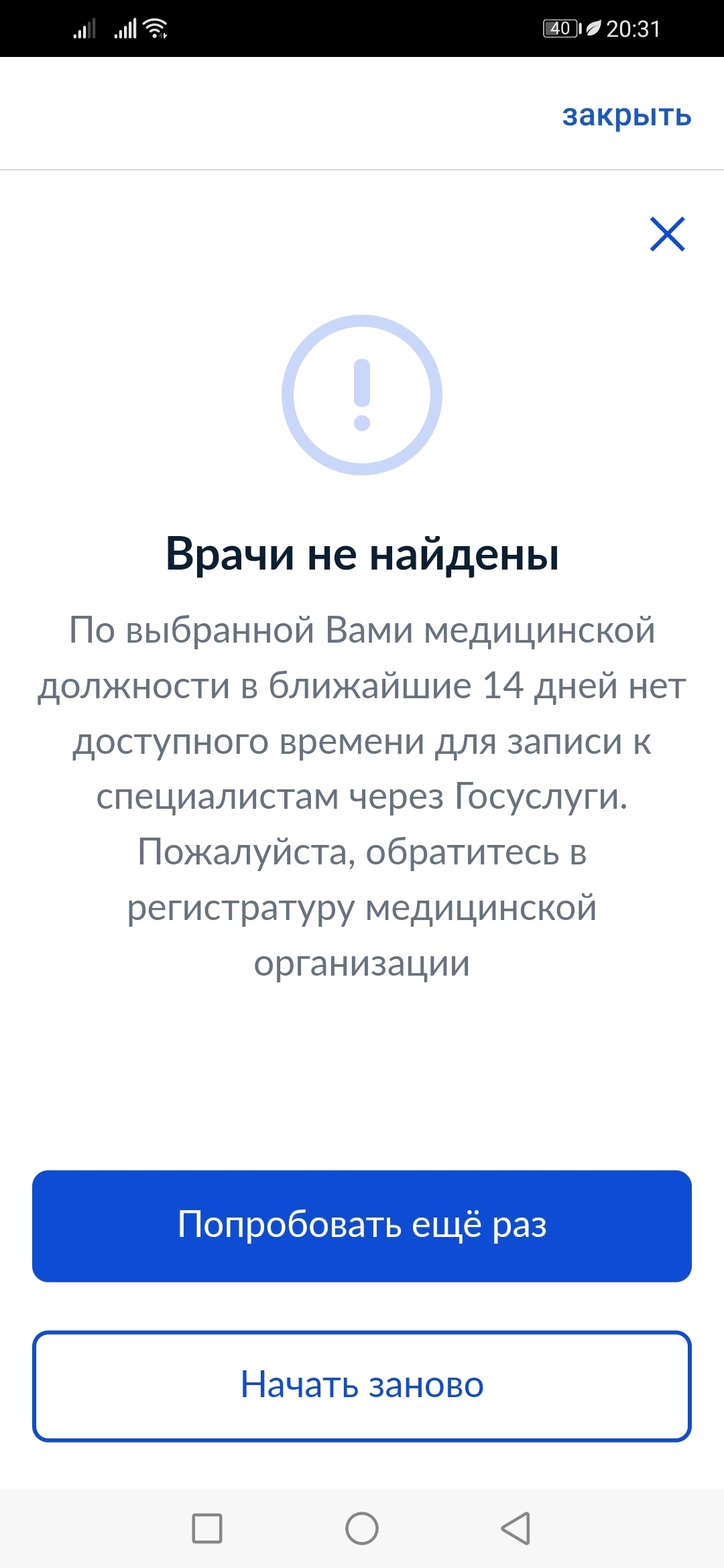The image size is (724, 1568).
Task: Select «Начать заново» button
Action: click(x=362, y=1385)
